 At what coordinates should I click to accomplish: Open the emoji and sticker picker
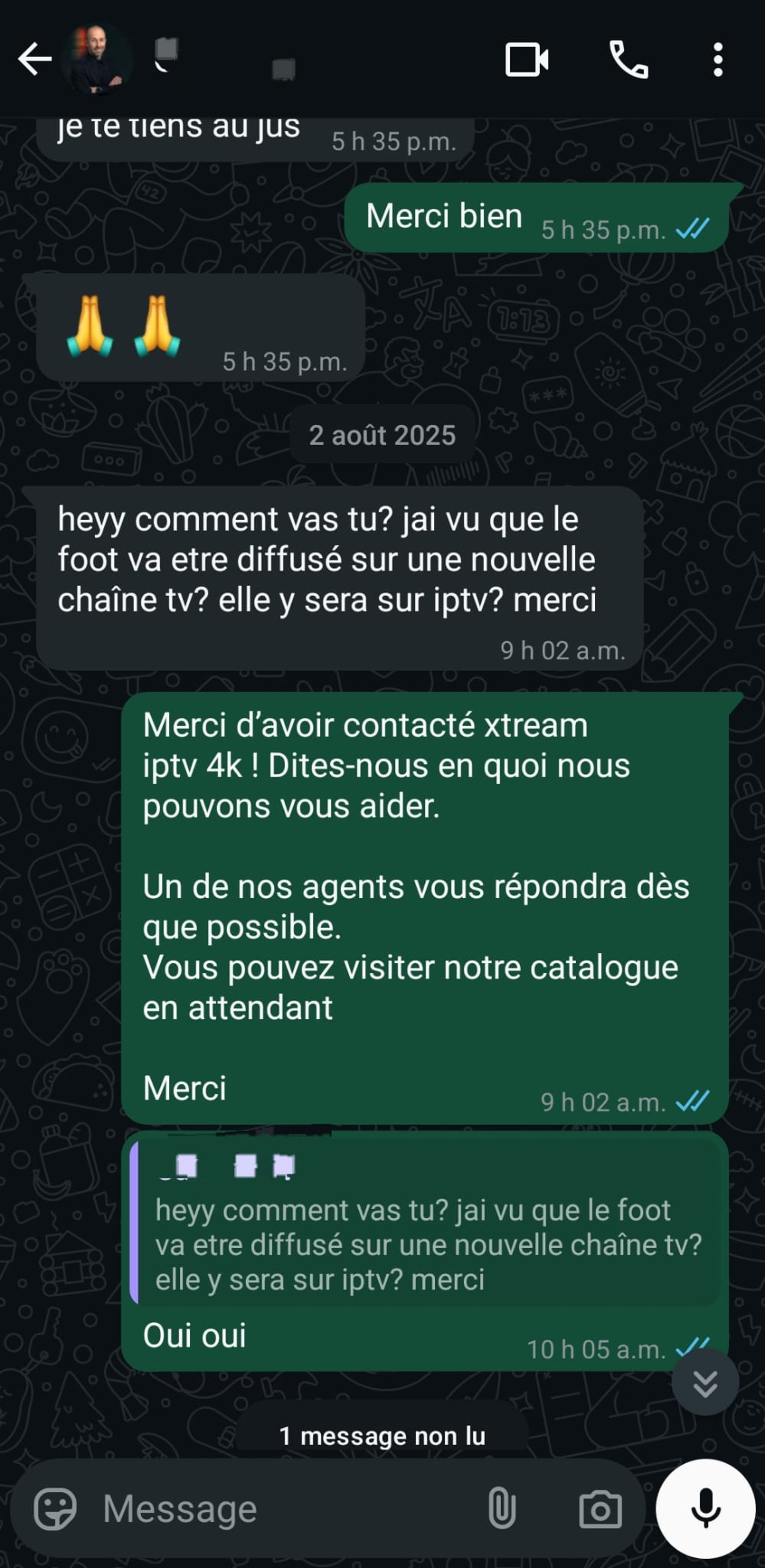(55, 1509)
